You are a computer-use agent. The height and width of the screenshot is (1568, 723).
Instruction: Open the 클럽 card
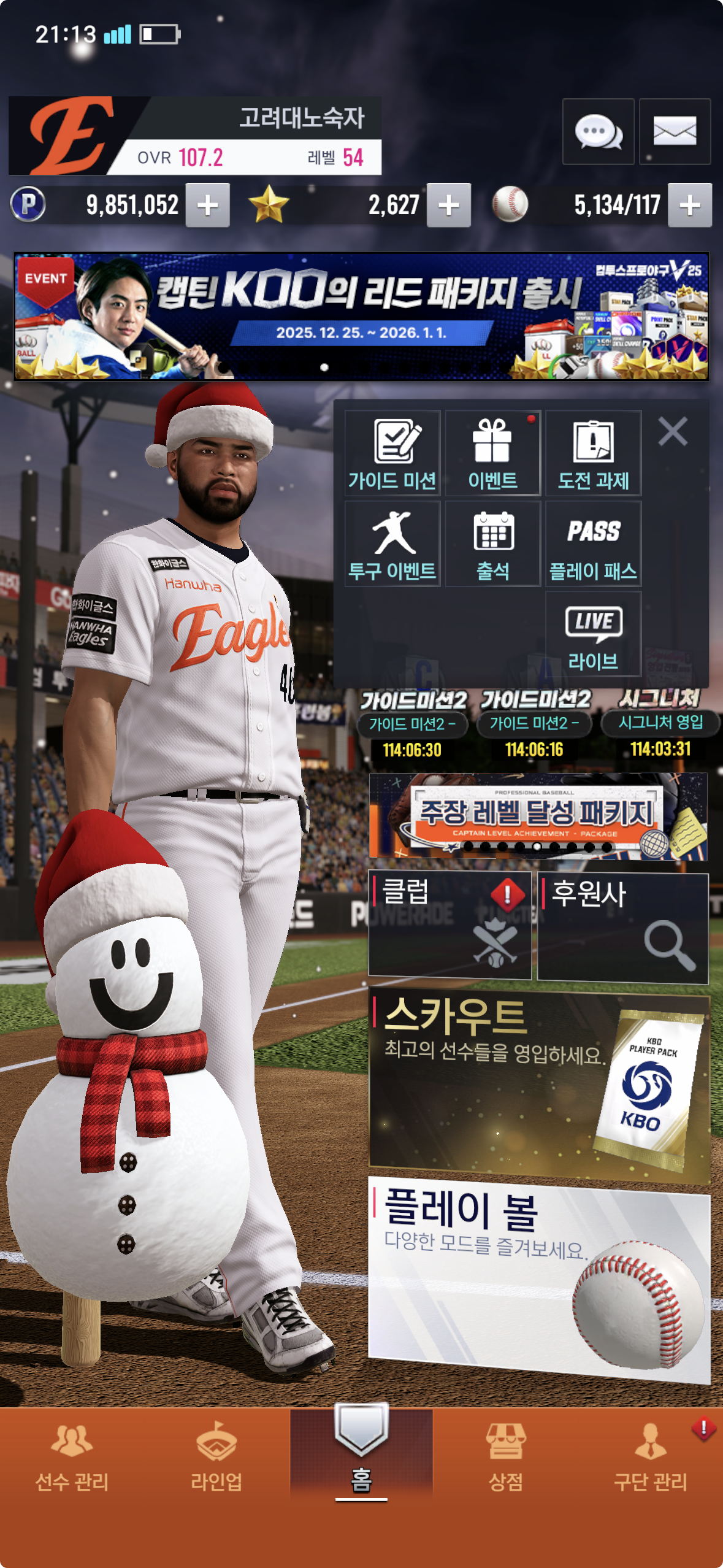(449, 925)
